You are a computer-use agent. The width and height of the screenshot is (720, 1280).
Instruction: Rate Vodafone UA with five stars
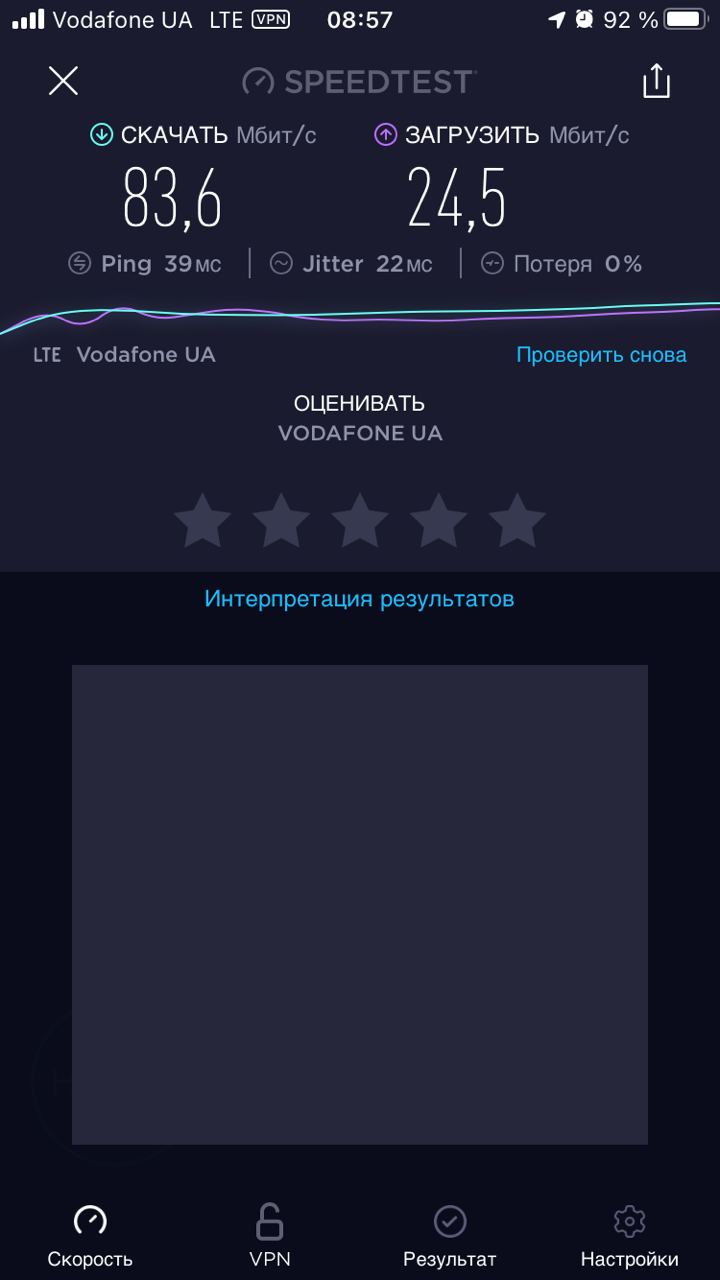[517, 520]
